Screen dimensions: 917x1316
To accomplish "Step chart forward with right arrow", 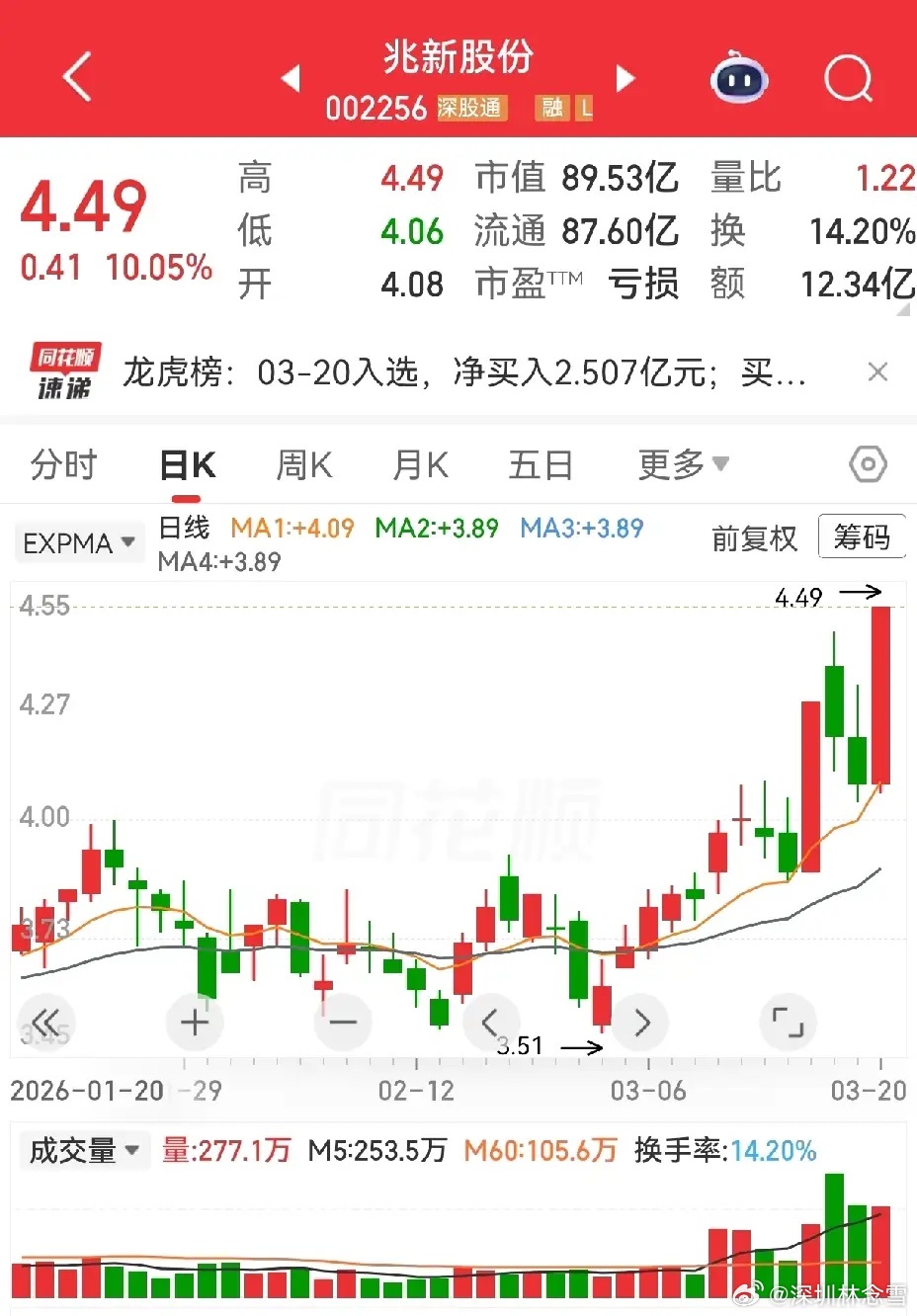I will point(639,1023).
